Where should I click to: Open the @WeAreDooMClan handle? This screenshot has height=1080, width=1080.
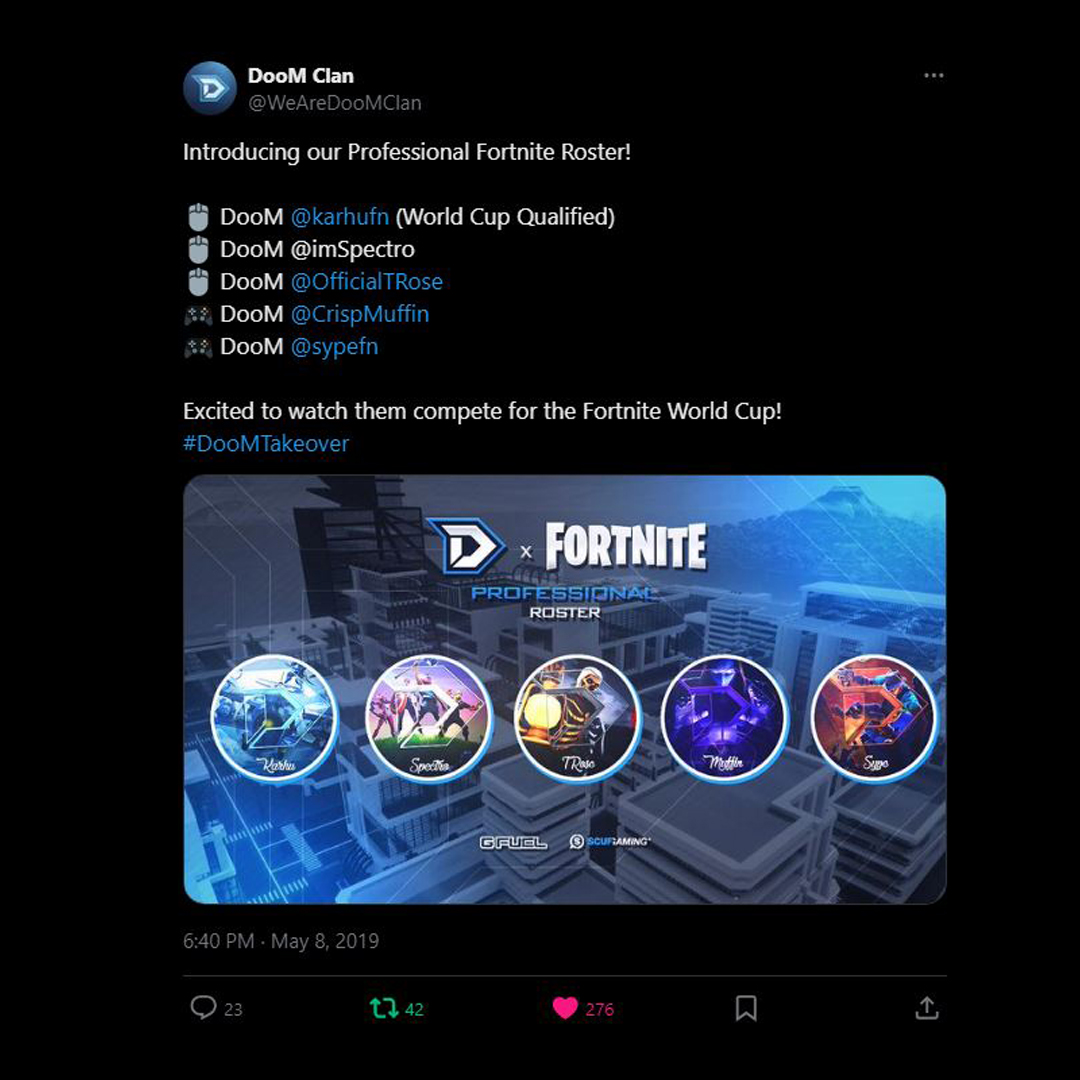335,103
